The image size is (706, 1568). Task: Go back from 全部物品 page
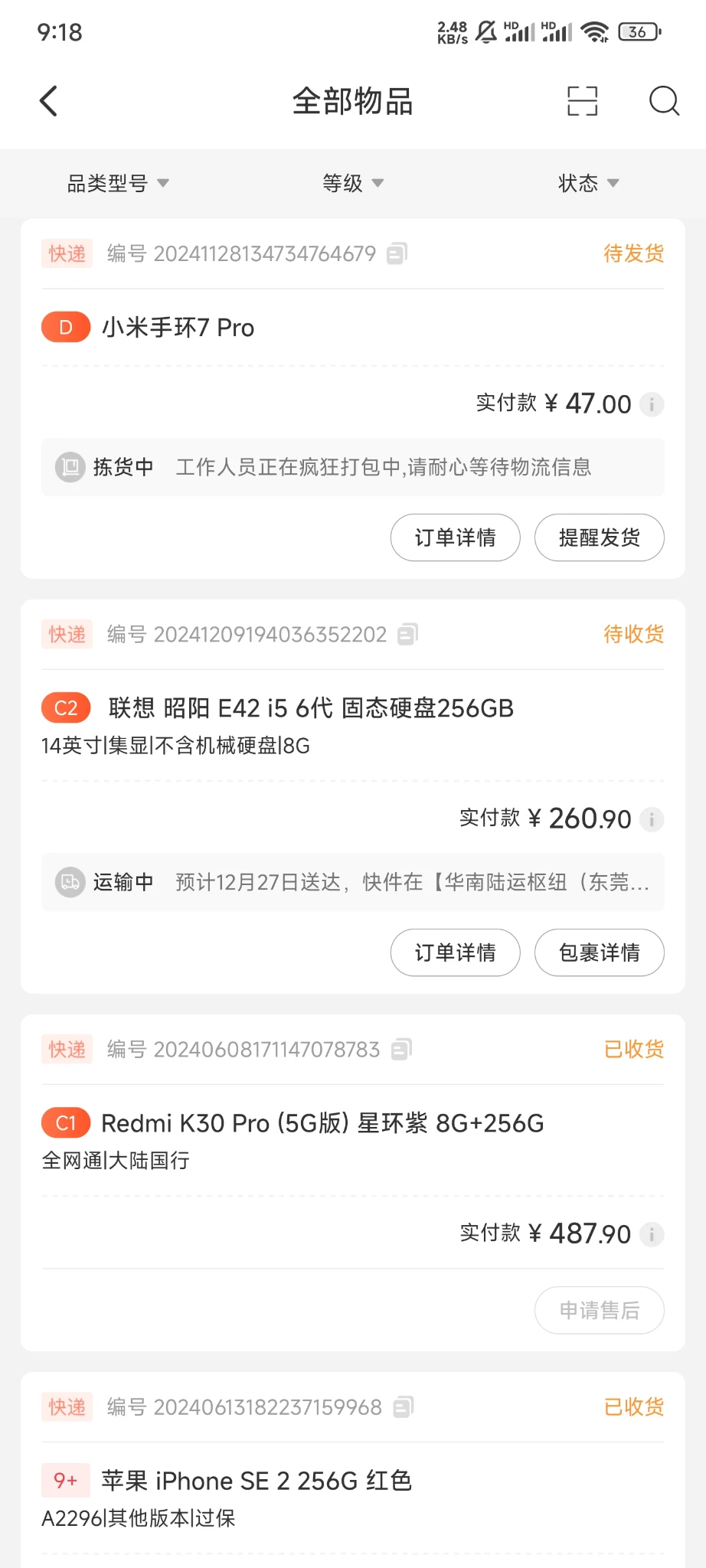[x=48, y=101]
